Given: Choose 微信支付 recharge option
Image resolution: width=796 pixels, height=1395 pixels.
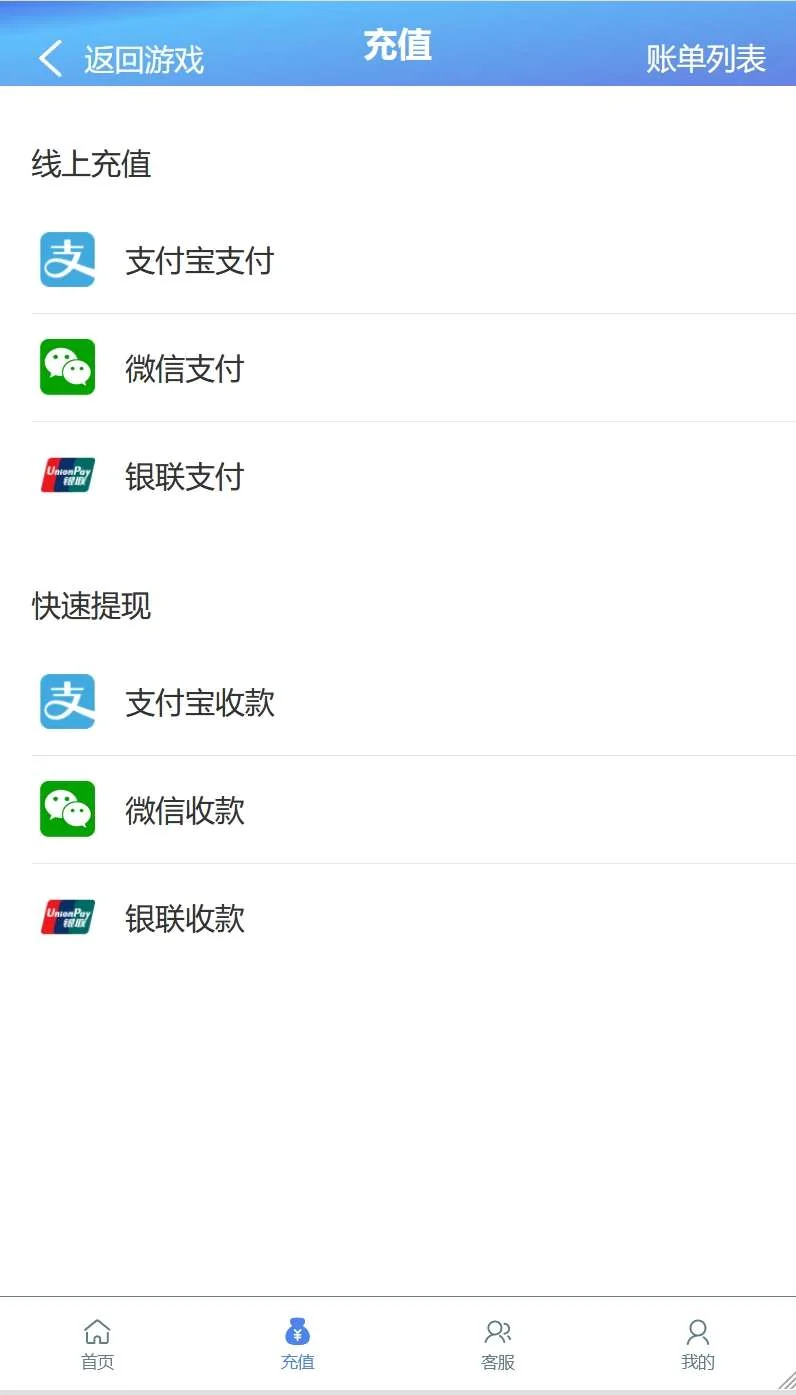Looking at the screenshot, I should pos(185,368).
